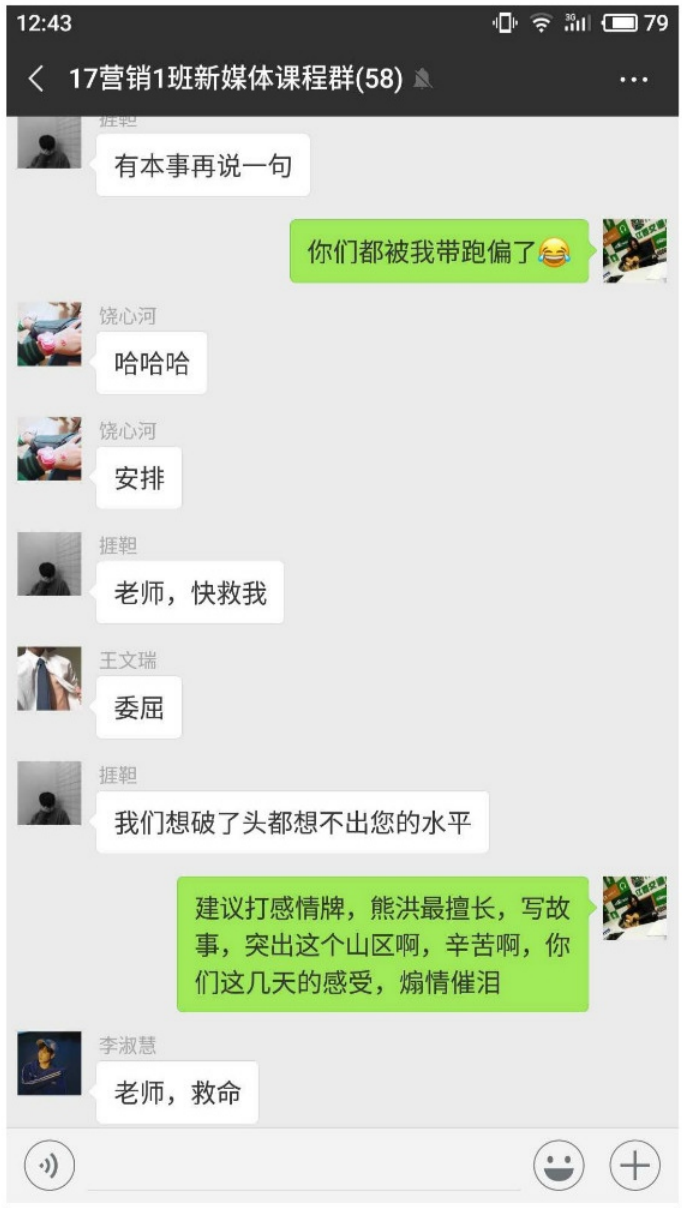The width and height of the screenshot is (682, 1208).
Task: Open 李淑慧's profile avatar
Action: 49,1063
